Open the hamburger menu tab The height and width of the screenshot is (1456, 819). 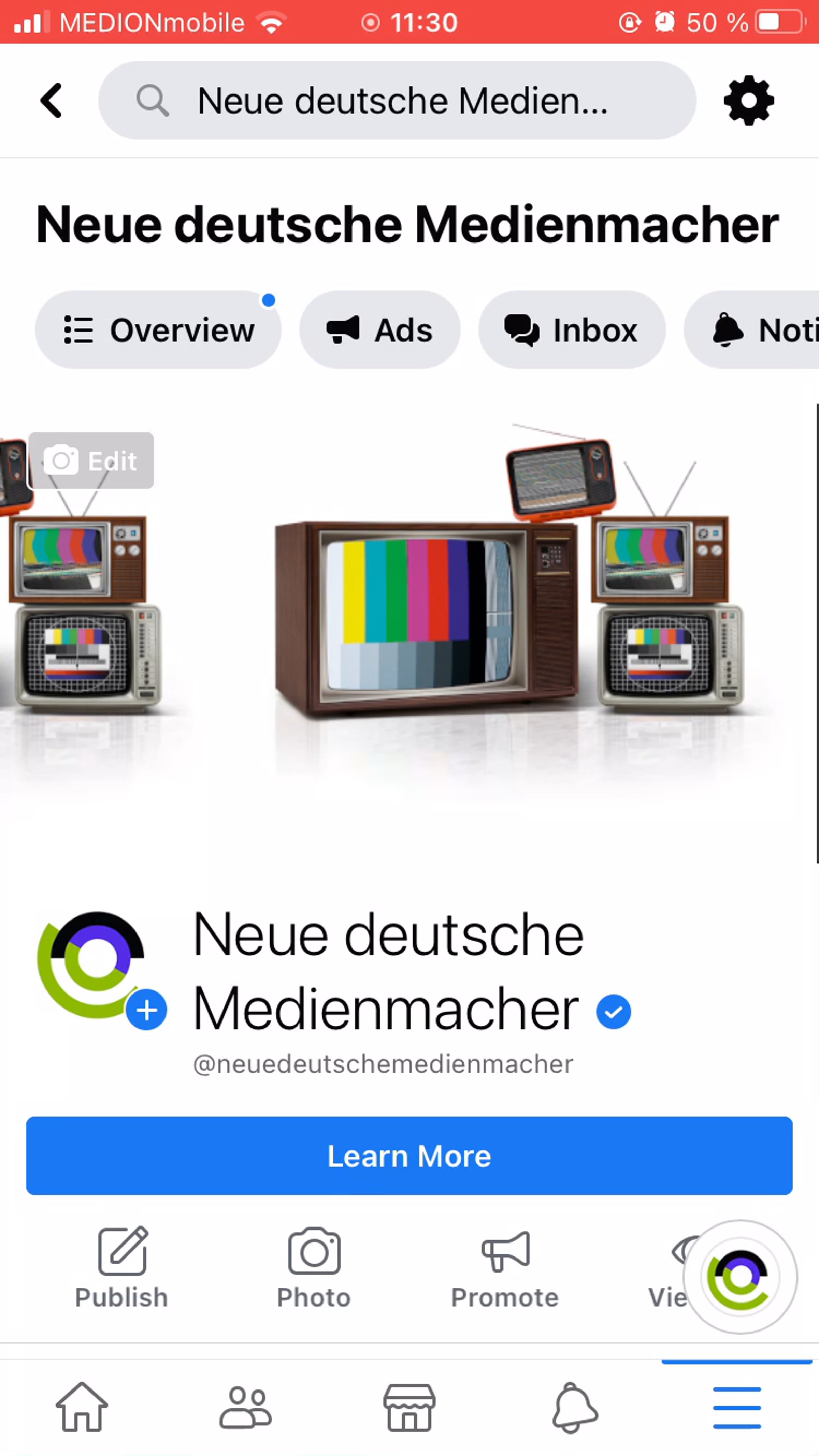[x=737, y=1407]
